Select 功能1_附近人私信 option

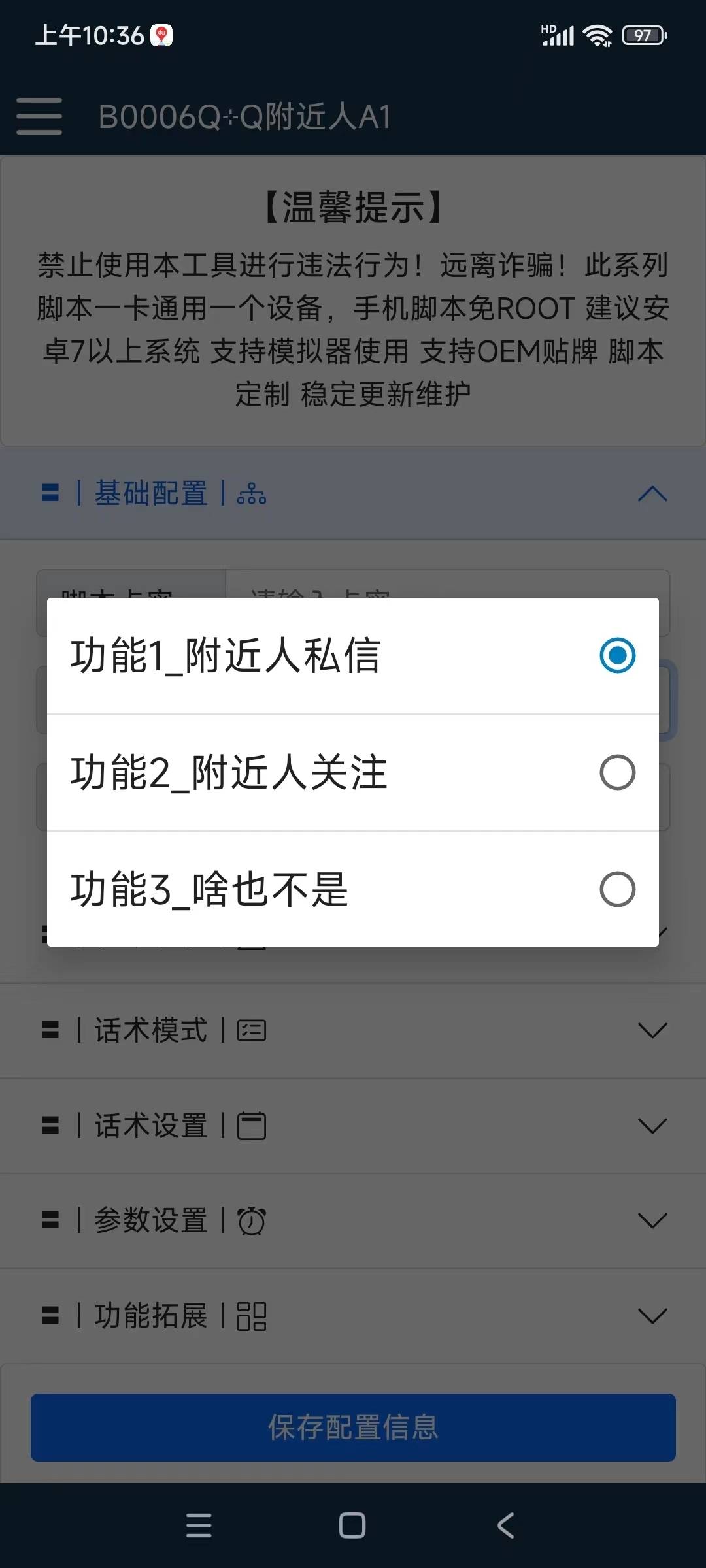click(353, 655)
